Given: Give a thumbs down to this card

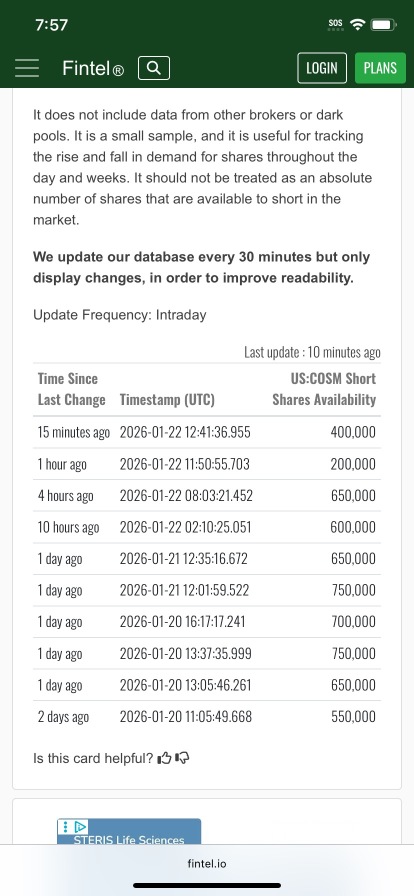Looking at the screenshot, I should tap(182, 758).
